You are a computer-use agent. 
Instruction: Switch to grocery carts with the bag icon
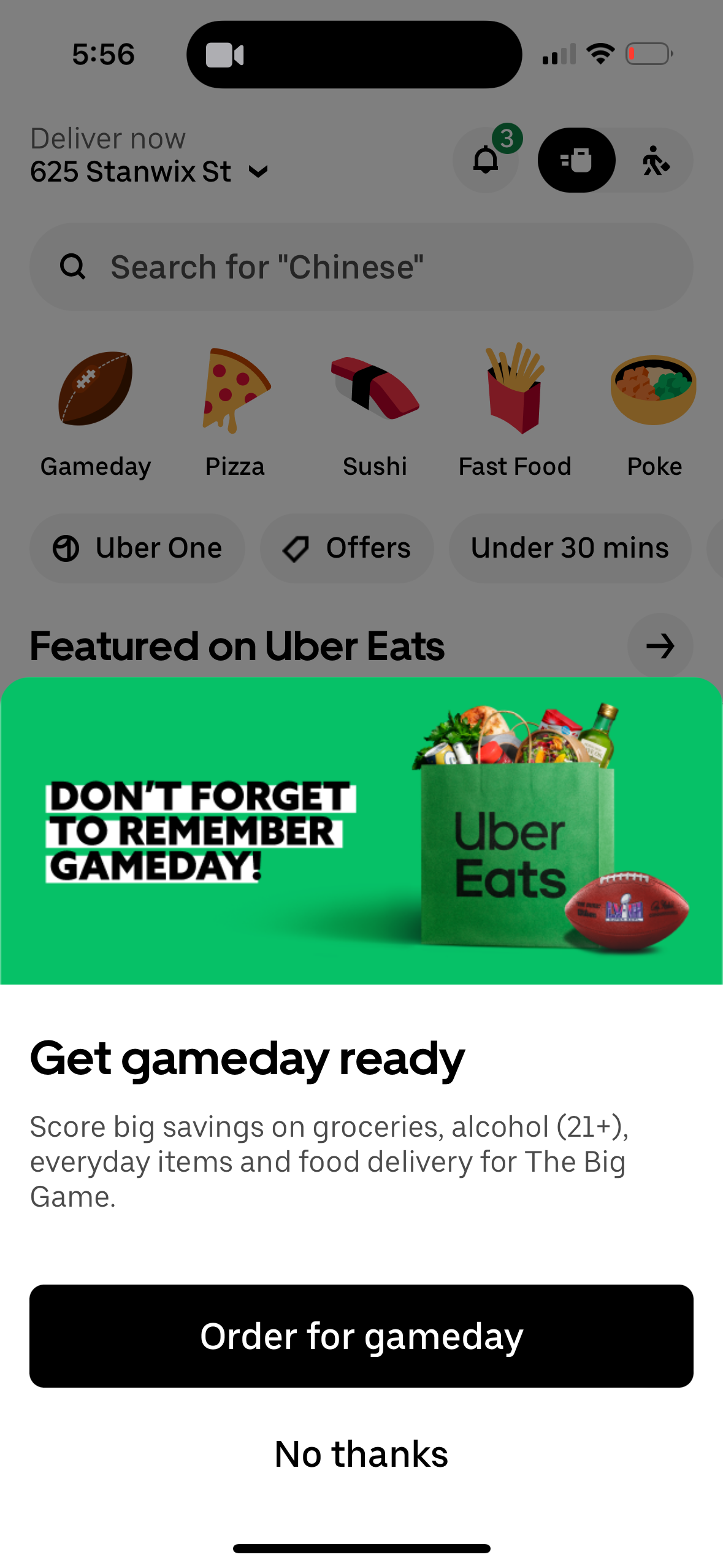pos(575,160)
